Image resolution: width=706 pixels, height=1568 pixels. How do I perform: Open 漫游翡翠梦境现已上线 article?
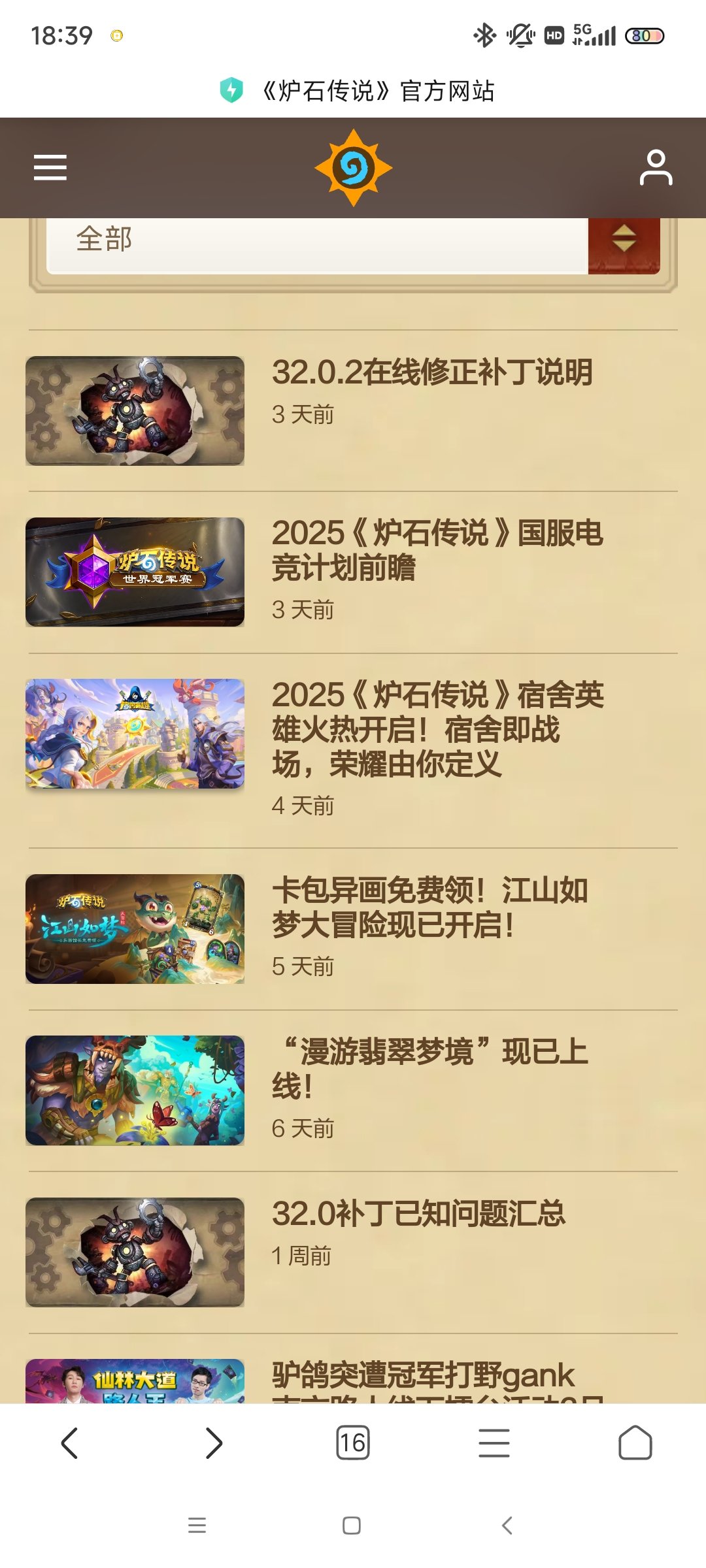(430, 1068)
